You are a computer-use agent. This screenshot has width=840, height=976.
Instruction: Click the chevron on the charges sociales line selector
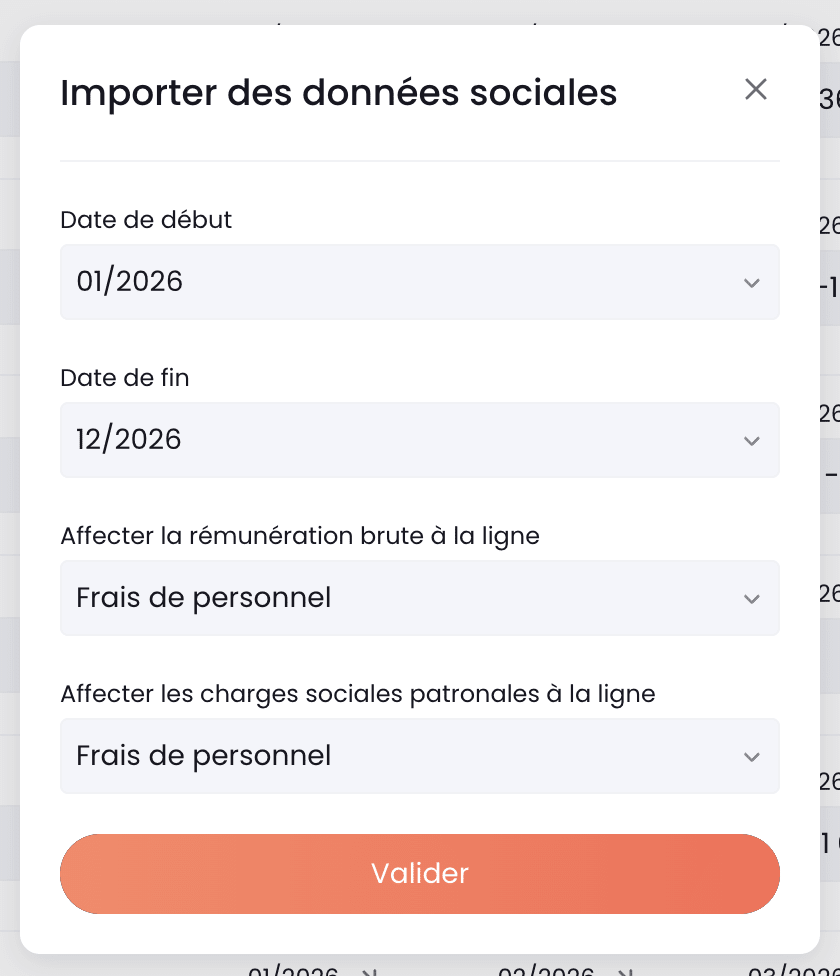click(x=751, y=756)
